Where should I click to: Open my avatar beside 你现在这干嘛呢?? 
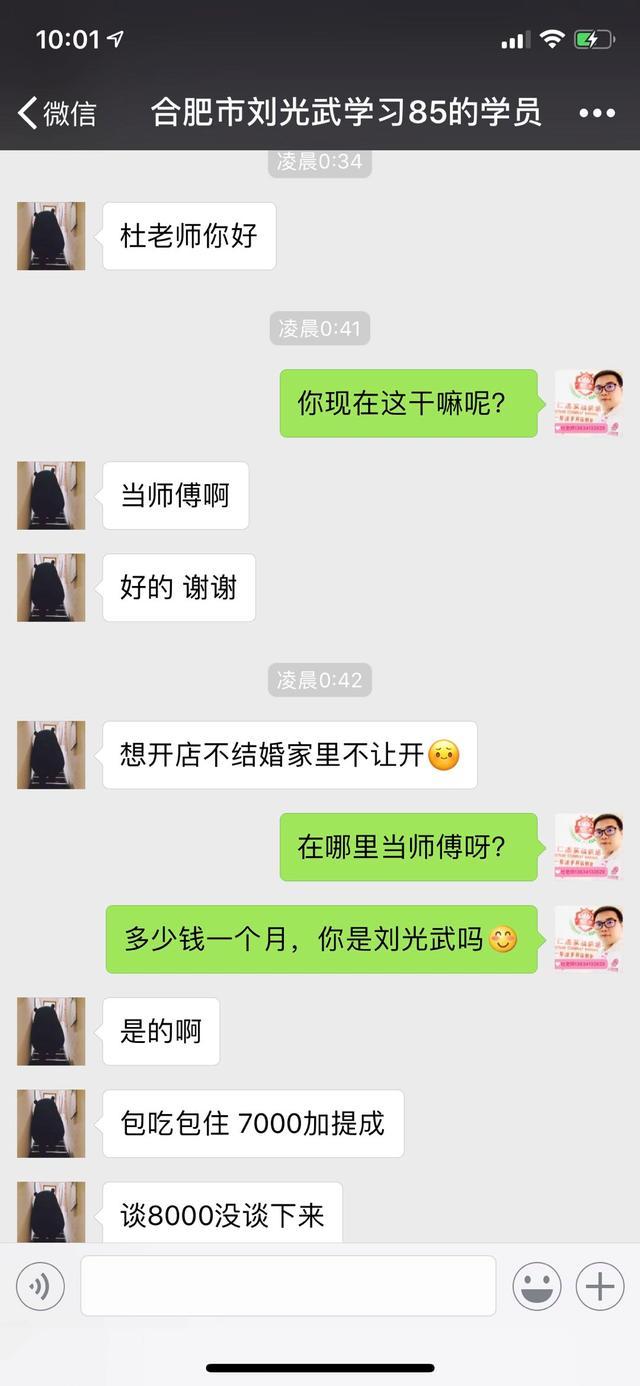[589, 403]
